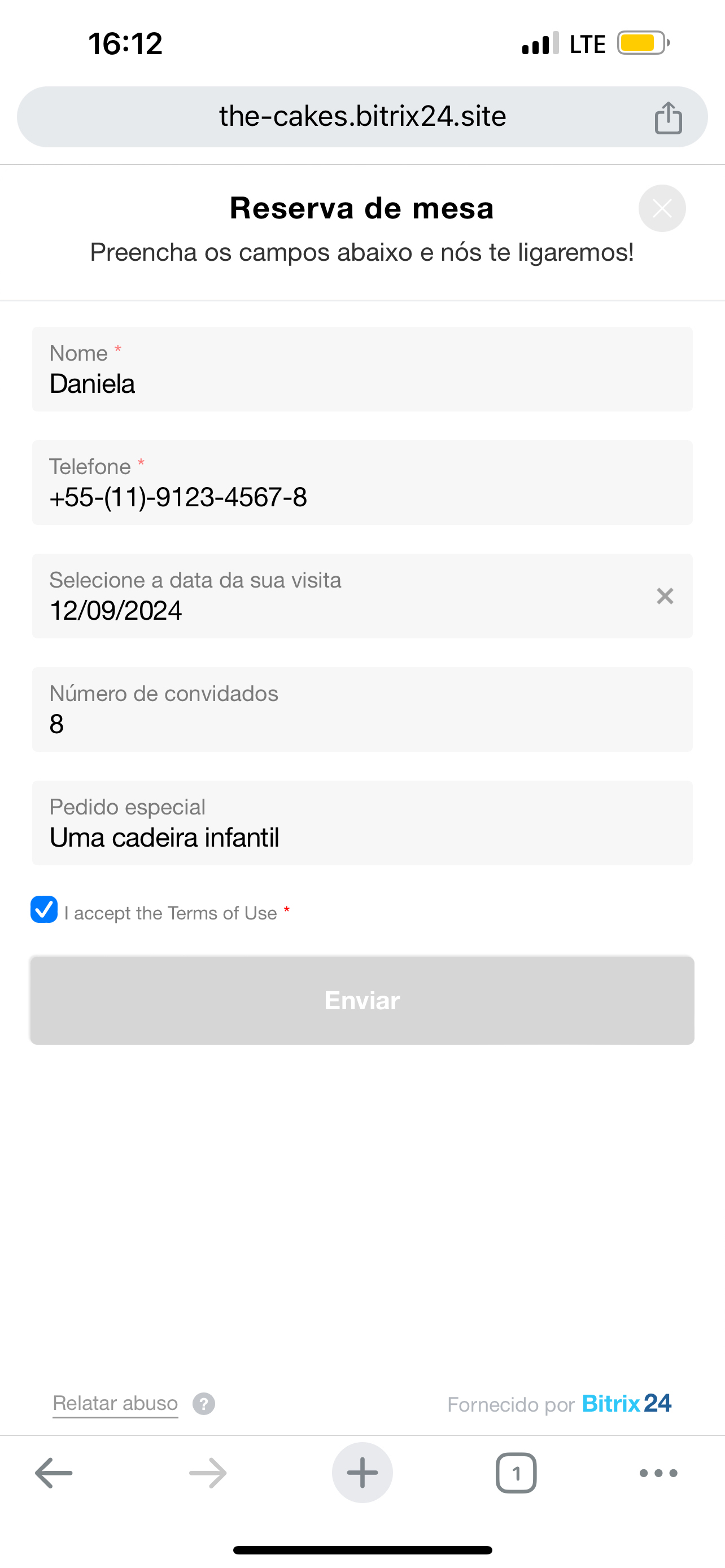Screen dimensions: 725x1568
Task: Go forward in the browser
Action: click(x=208, y=1473)
